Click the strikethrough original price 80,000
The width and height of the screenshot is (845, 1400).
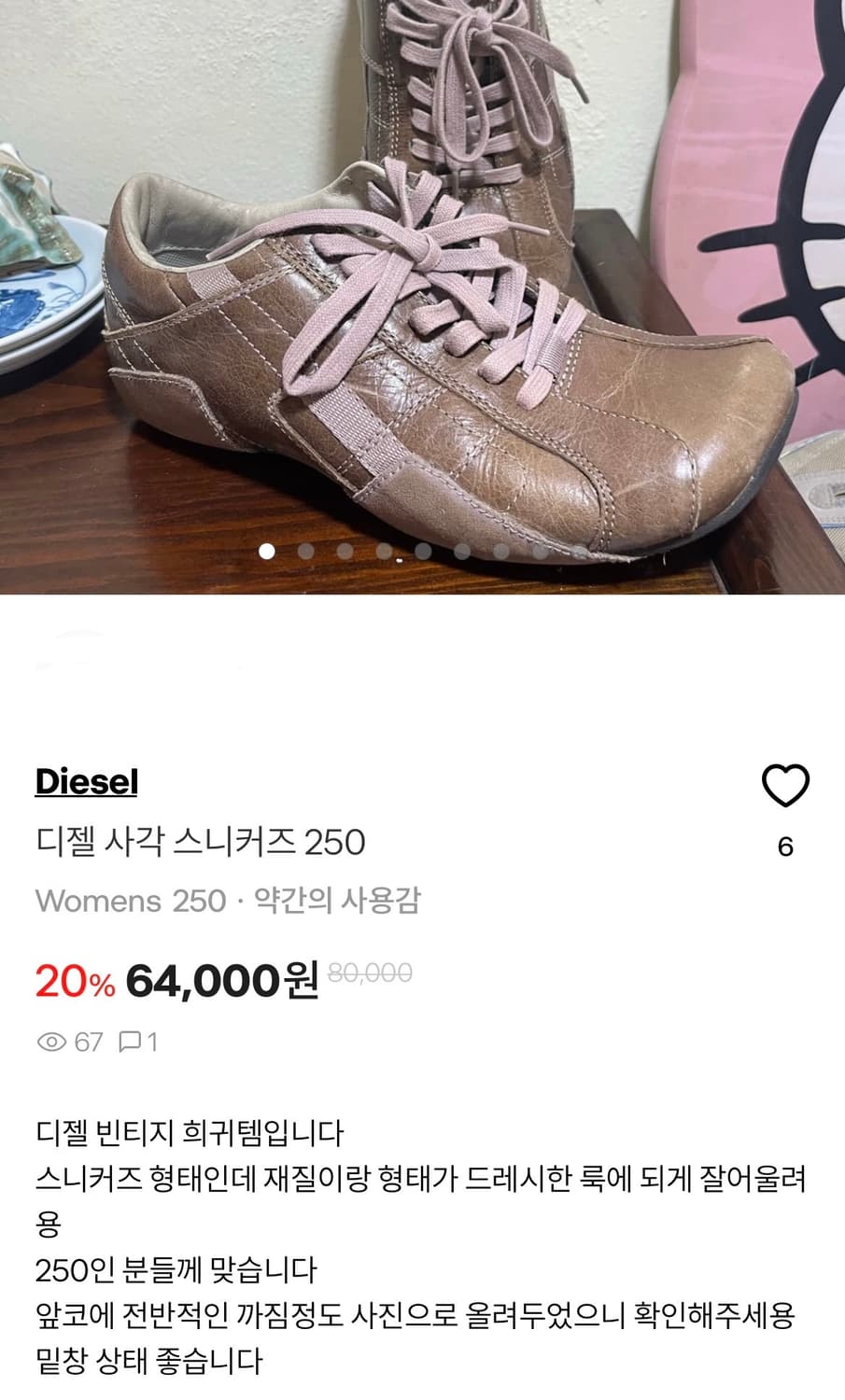366,973
